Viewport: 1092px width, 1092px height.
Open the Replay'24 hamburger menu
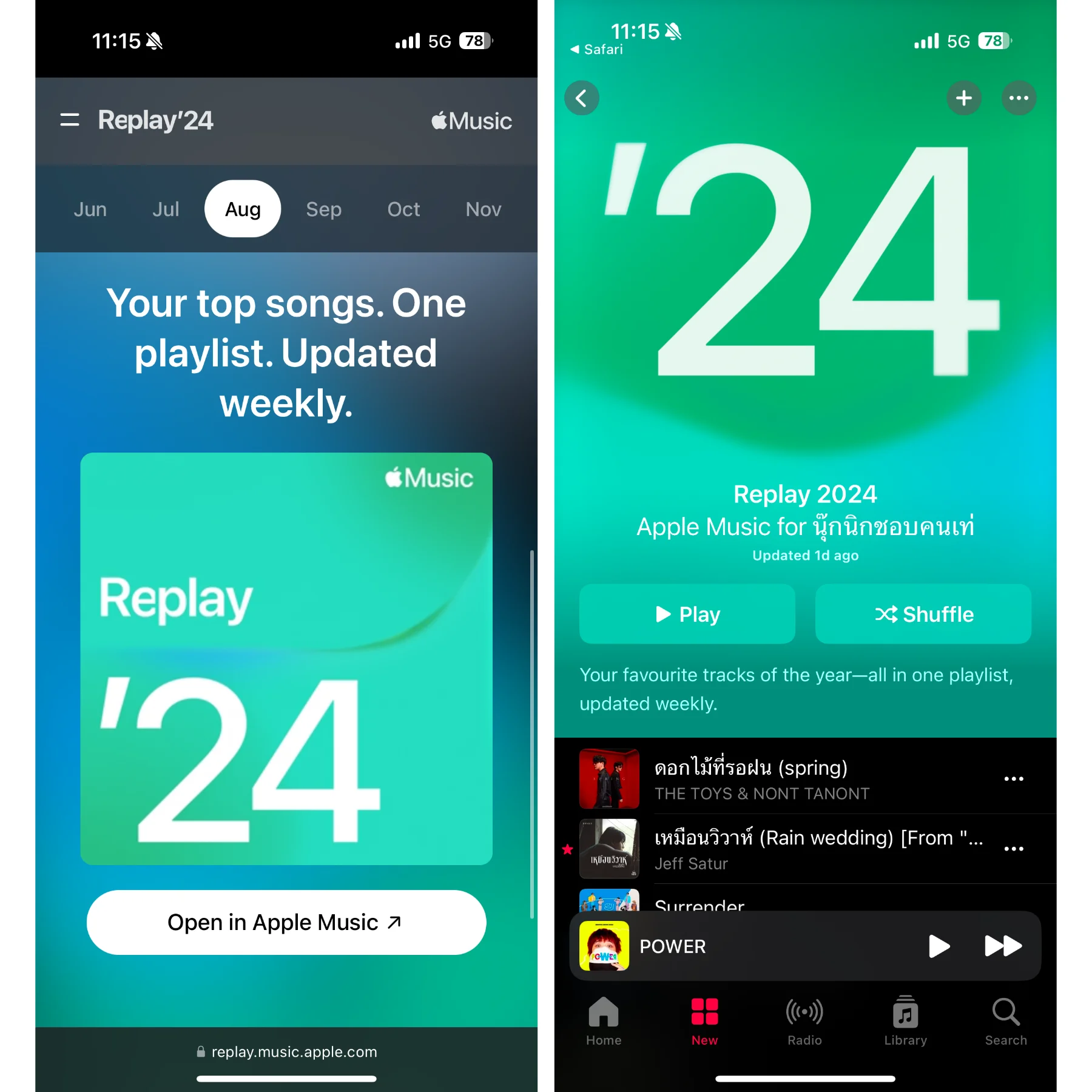[70, 120]
